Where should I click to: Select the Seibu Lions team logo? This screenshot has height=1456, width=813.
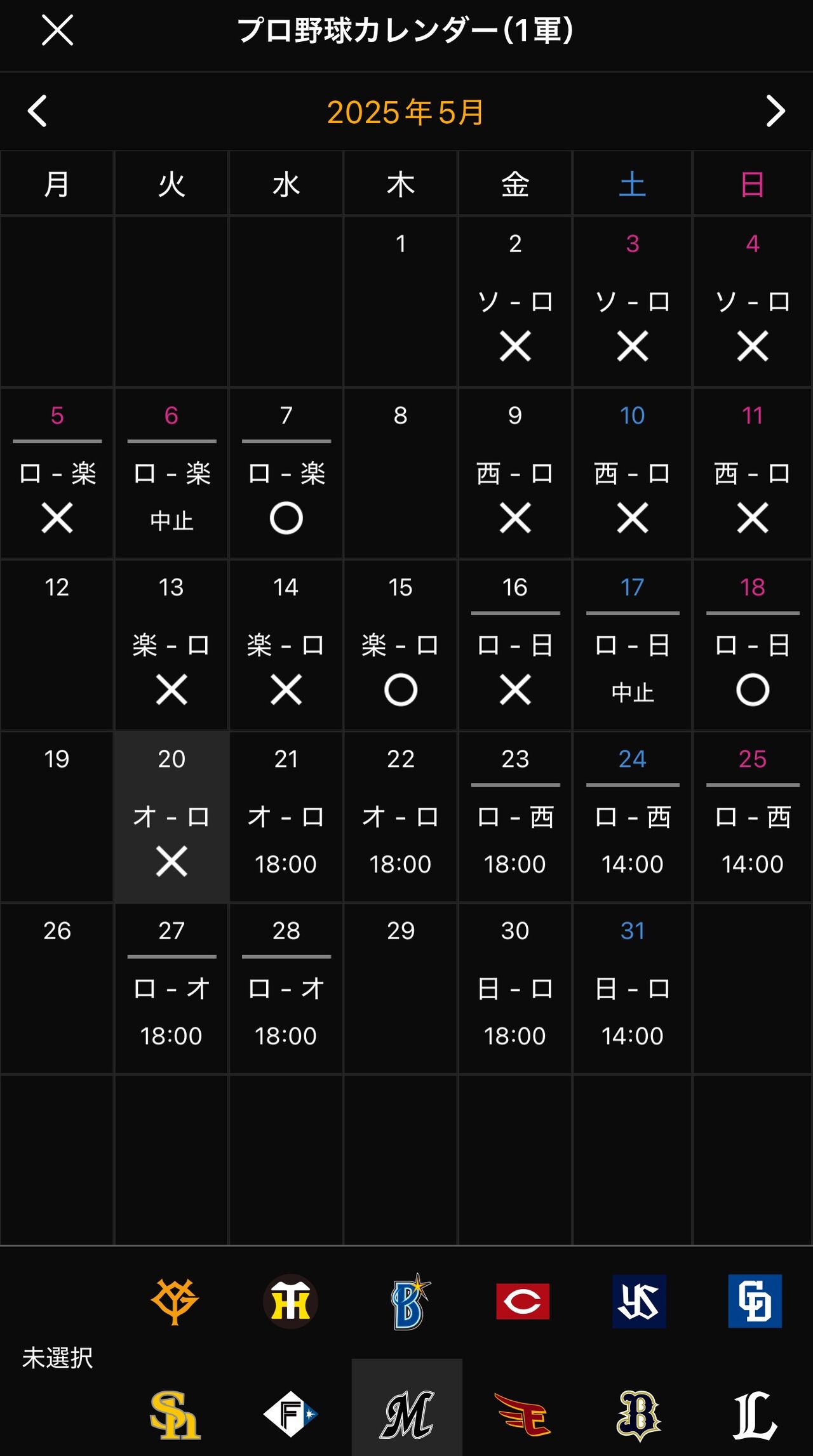pyautogui.click(x=755, y=1415)
